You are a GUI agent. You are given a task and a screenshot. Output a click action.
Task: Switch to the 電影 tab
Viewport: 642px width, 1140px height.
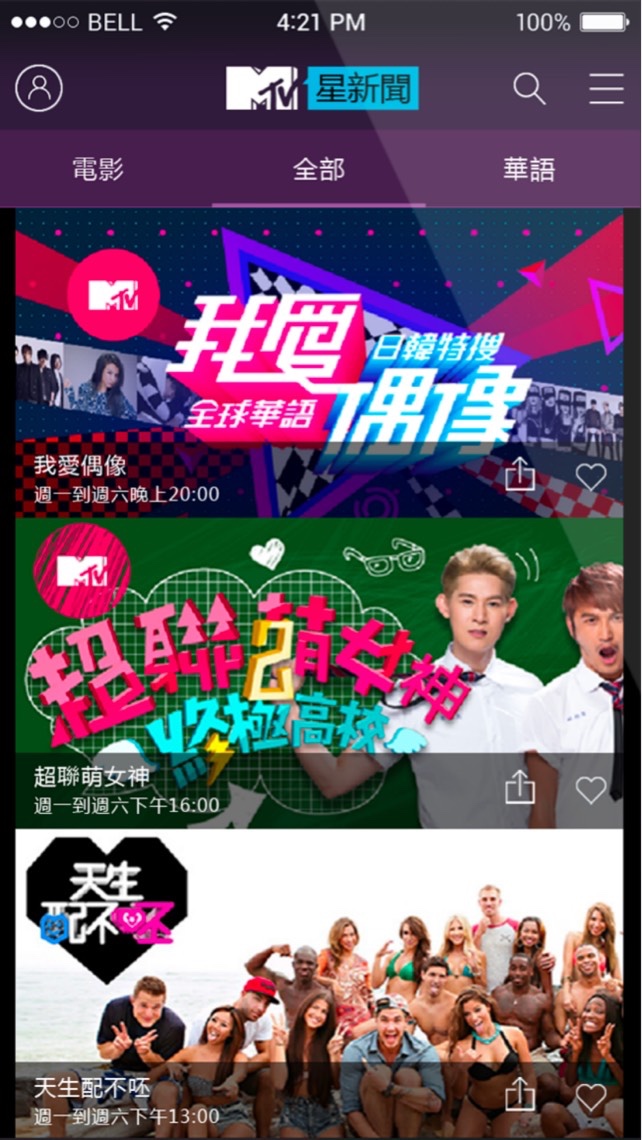pos(98,169)
